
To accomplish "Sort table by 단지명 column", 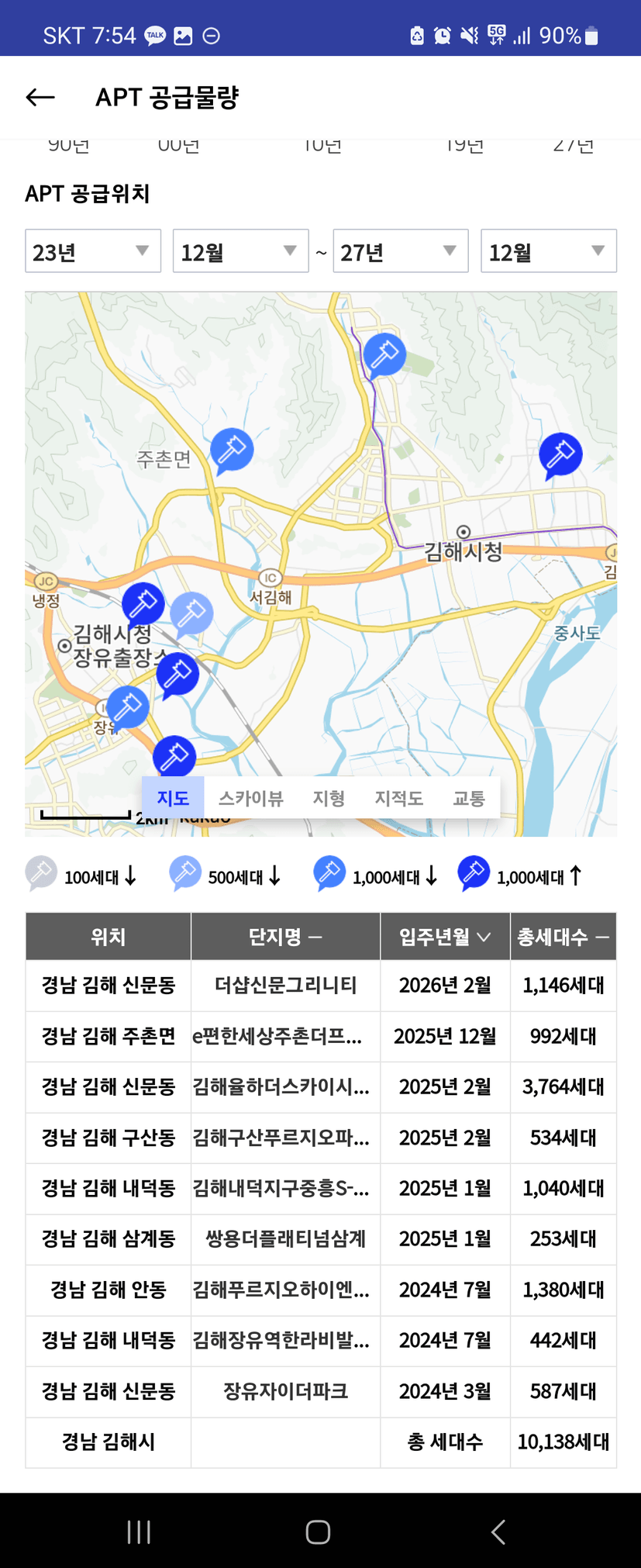I will pos(285,937).
